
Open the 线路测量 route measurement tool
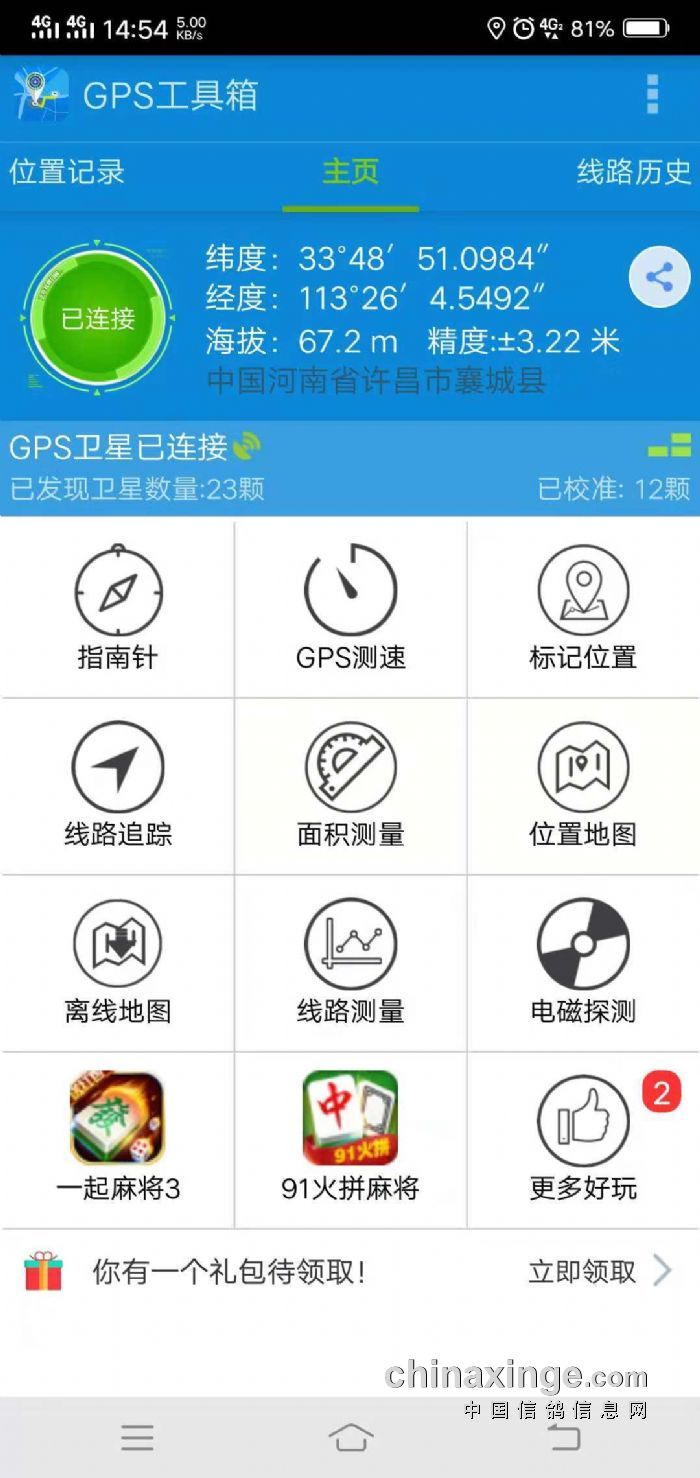click(350, 964)
